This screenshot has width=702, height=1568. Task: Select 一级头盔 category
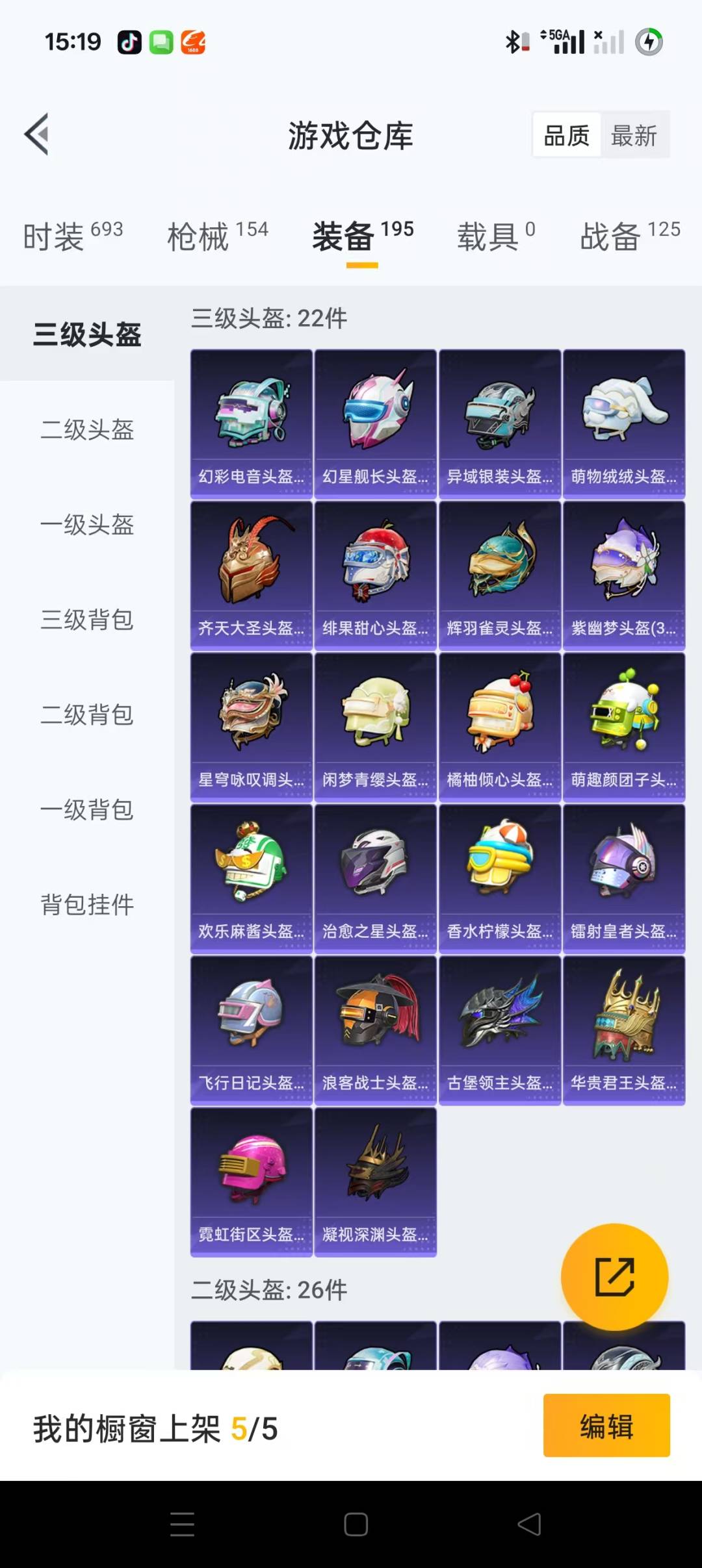pyautogui.click(x=87, y=524)
